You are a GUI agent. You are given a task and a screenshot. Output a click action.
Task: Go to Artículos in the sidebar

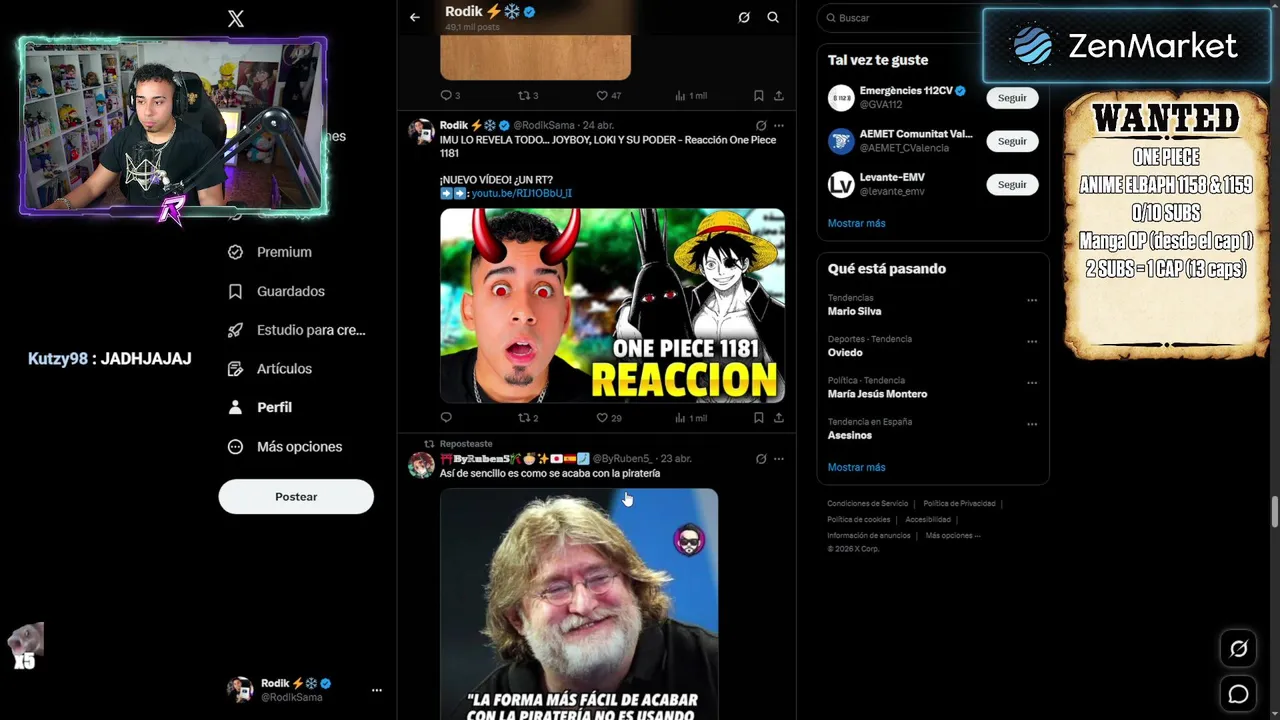pyautogui.click(x=284, y=369)
